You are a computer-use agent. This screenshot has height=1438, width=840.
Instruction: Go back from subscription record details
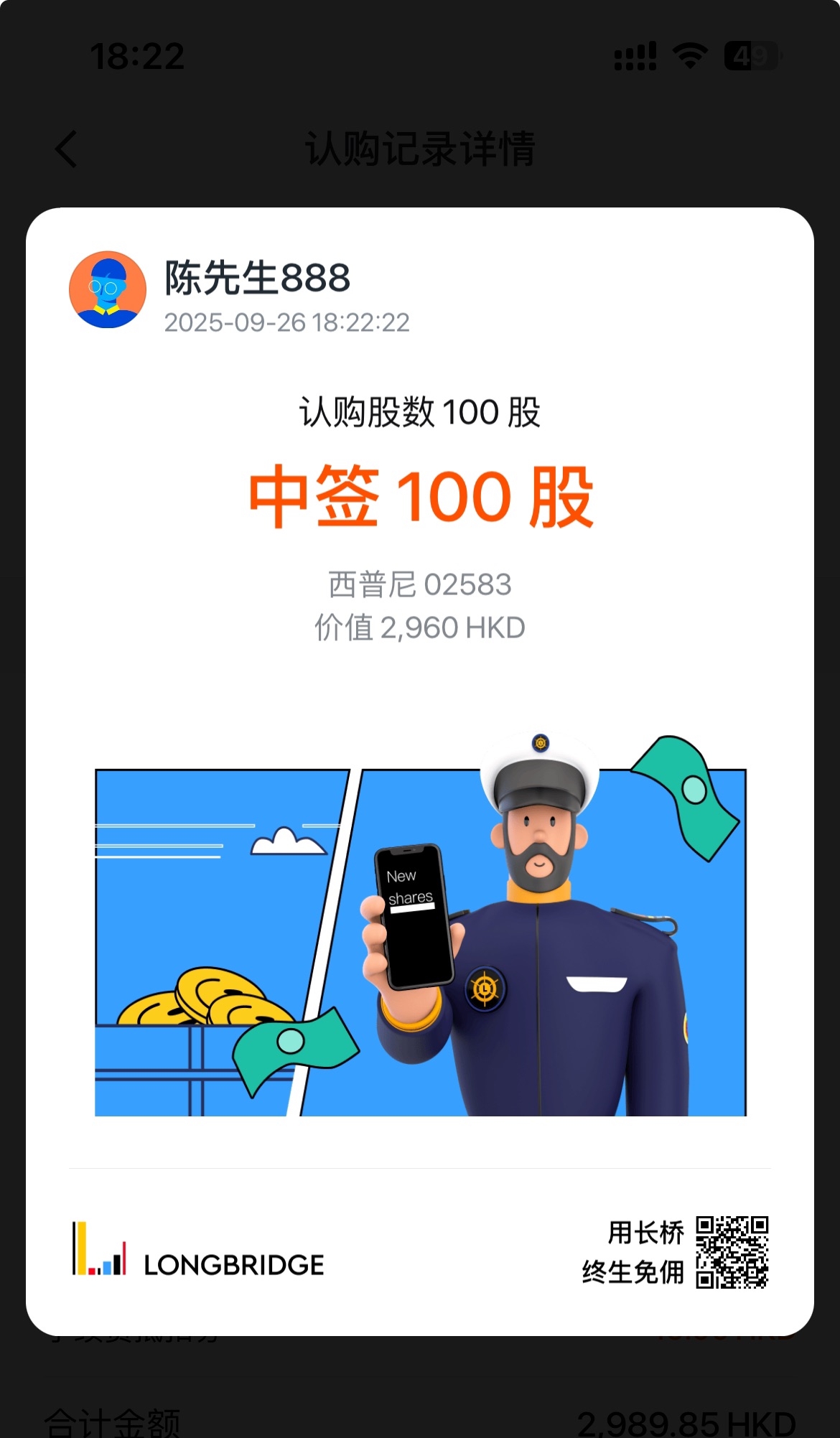click(66, 149)
